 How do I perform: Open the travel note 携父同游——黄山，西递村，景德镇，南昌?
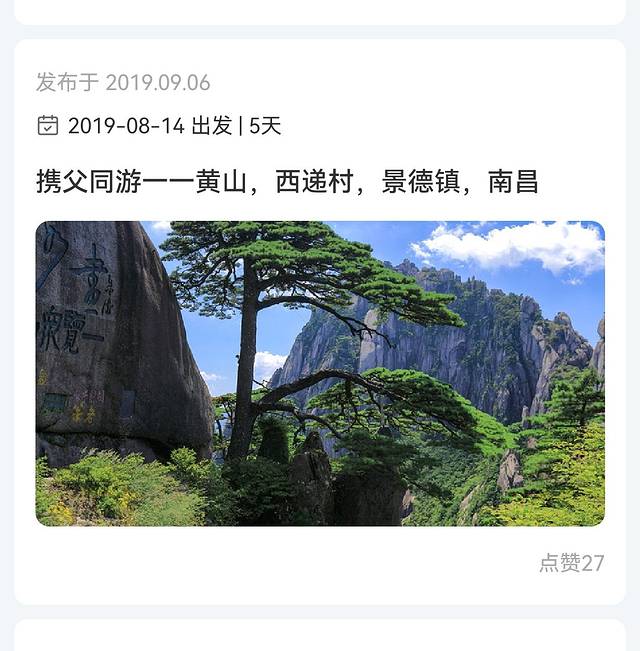288,182
